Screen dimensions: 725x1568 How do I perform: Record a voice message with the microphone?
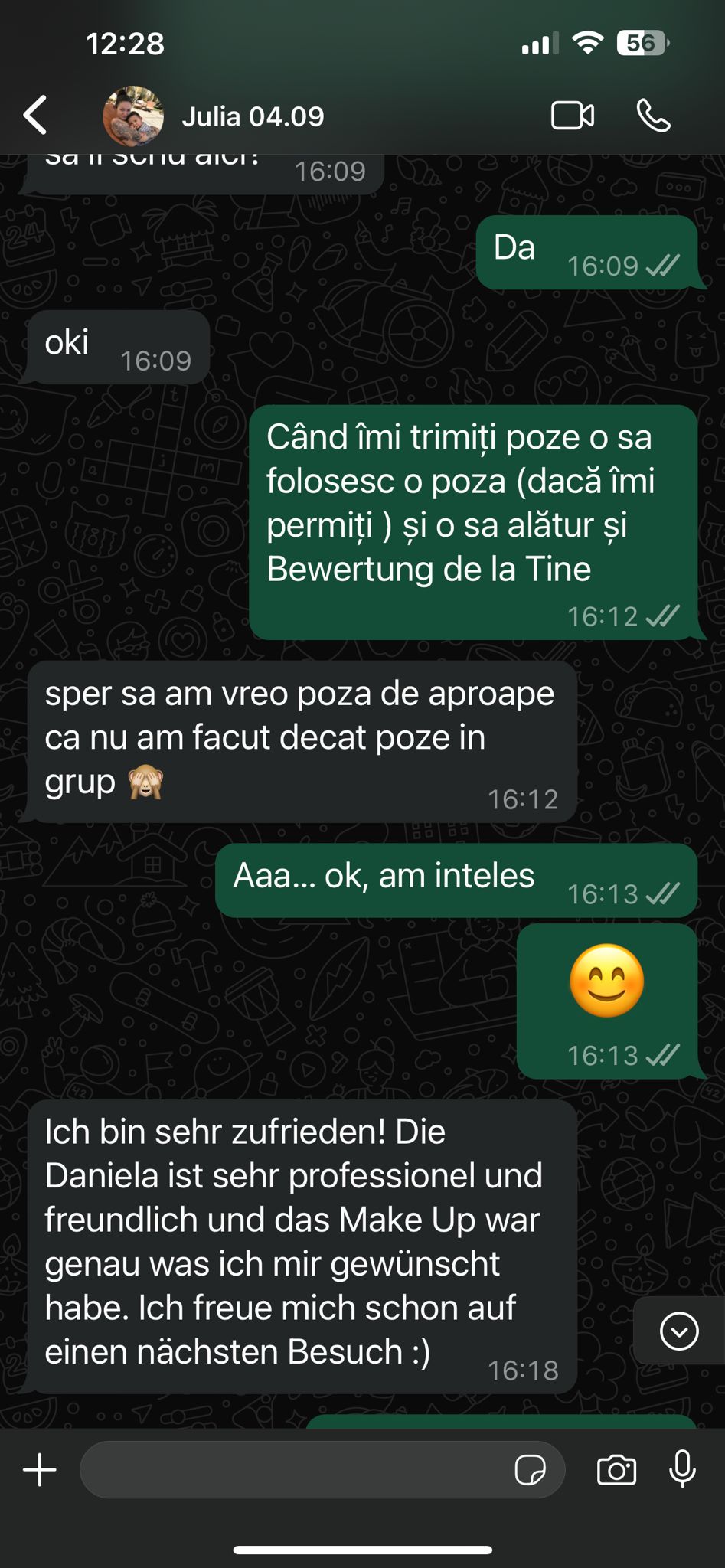tap(682, 1468)
